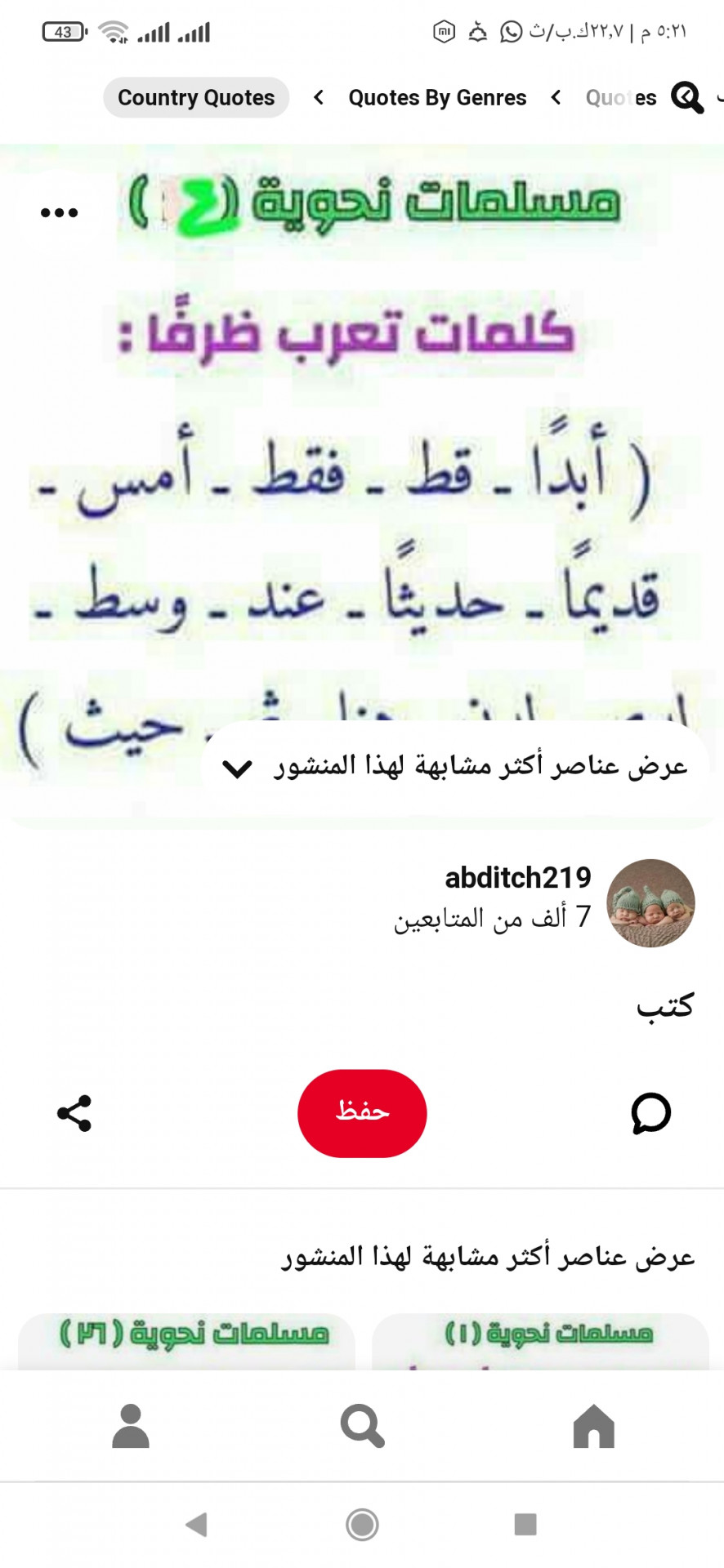
Task: Tap the system back button
Action: coord(196,1524)
